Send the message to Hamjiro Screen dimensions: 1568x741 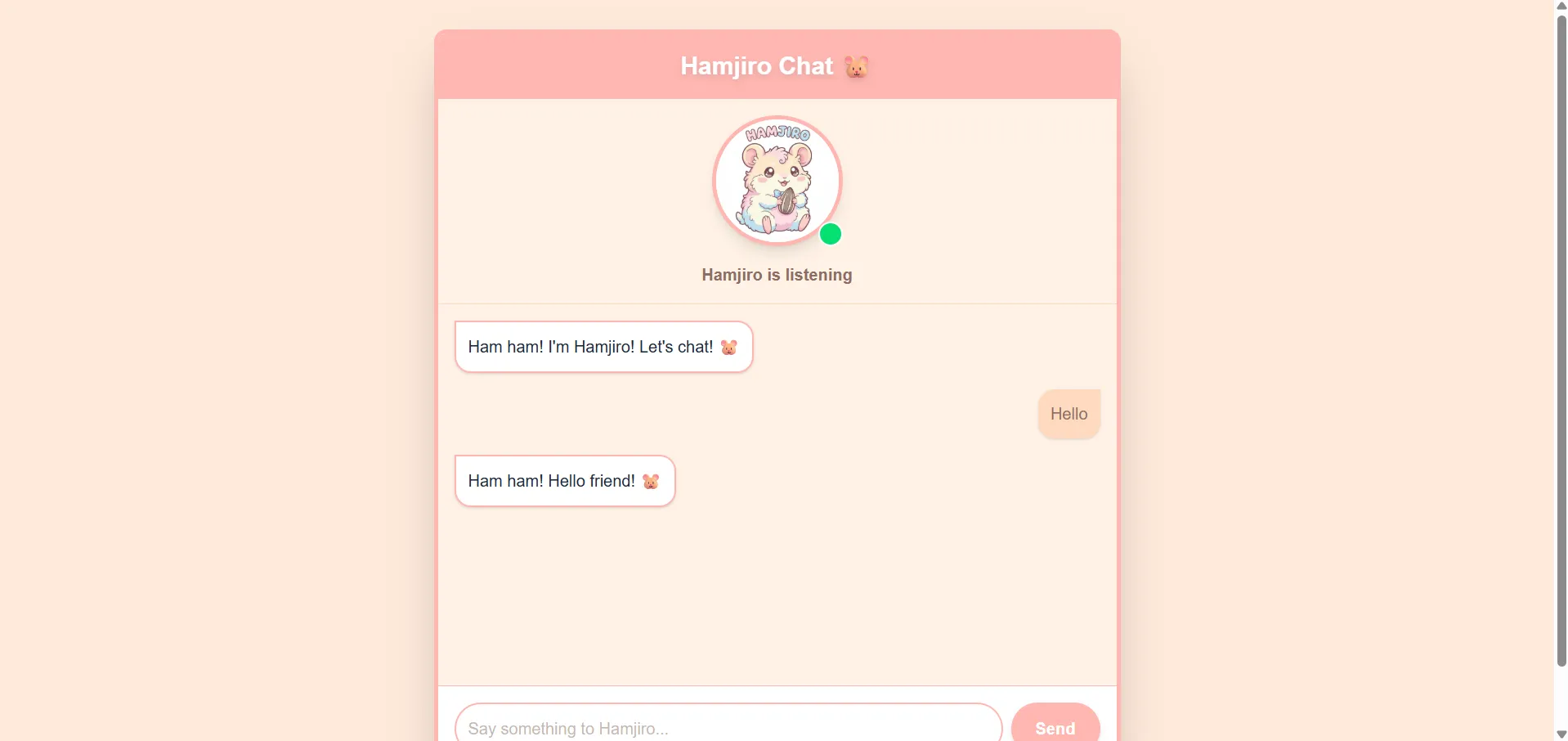[1055, 726]
